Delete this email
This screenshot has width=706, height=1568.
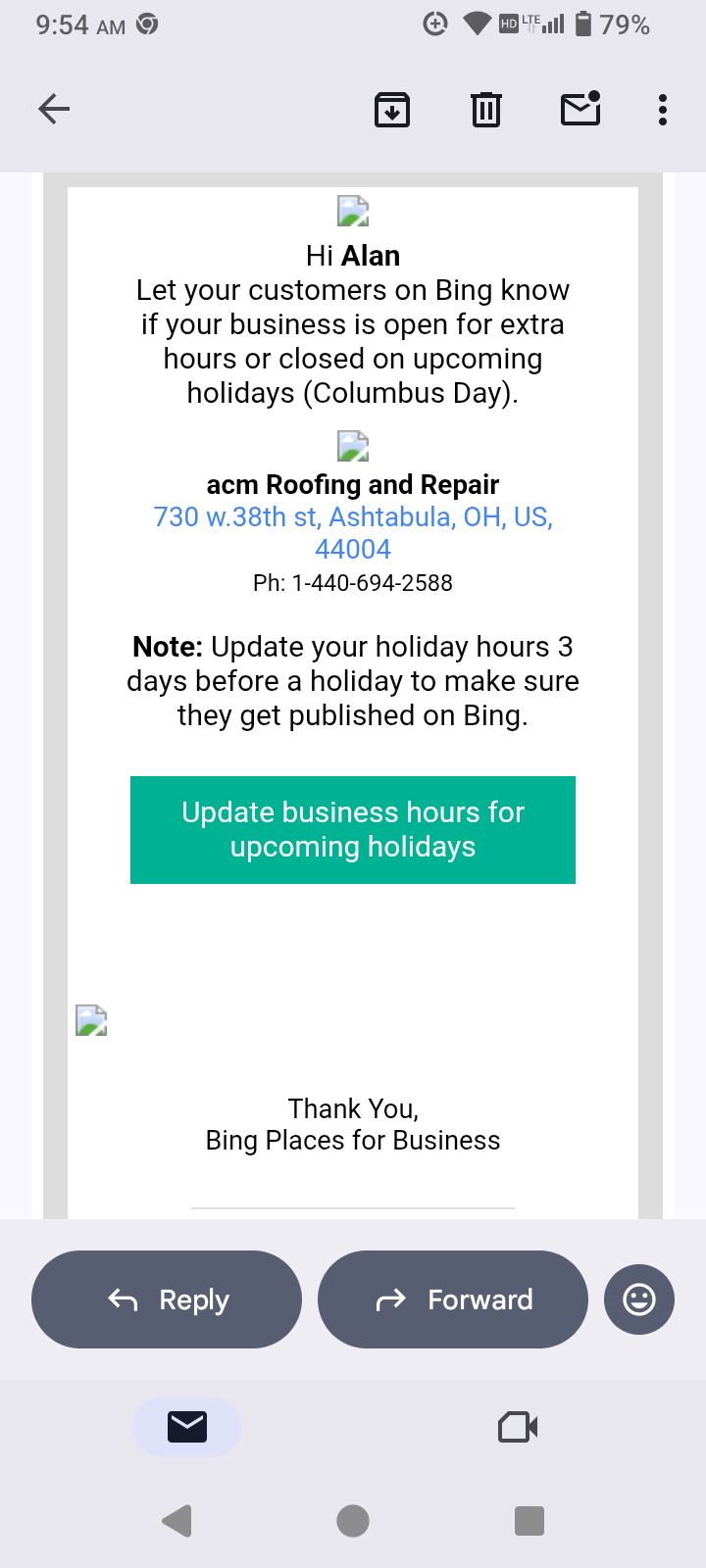(486, 109)
